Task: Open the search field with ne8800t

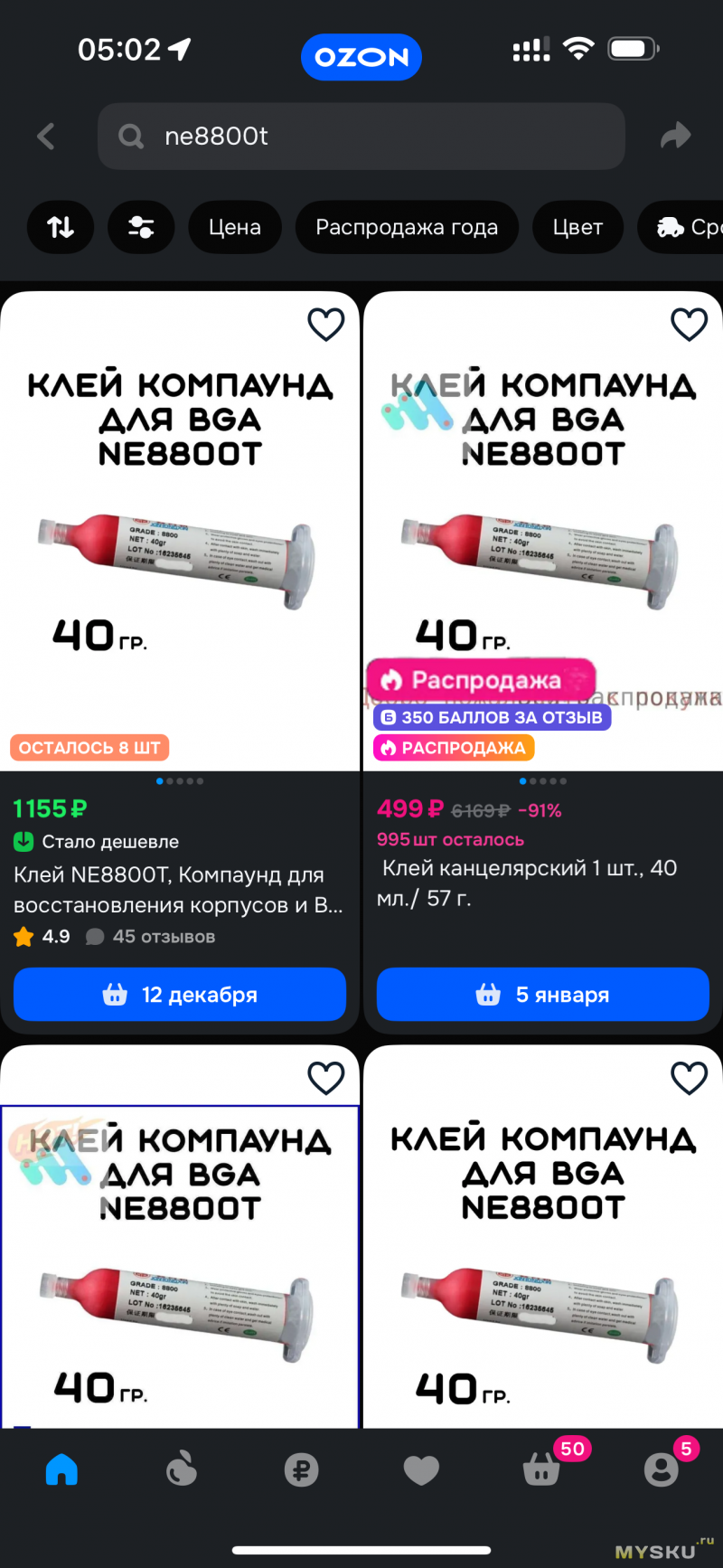Action: coord(361,137)
